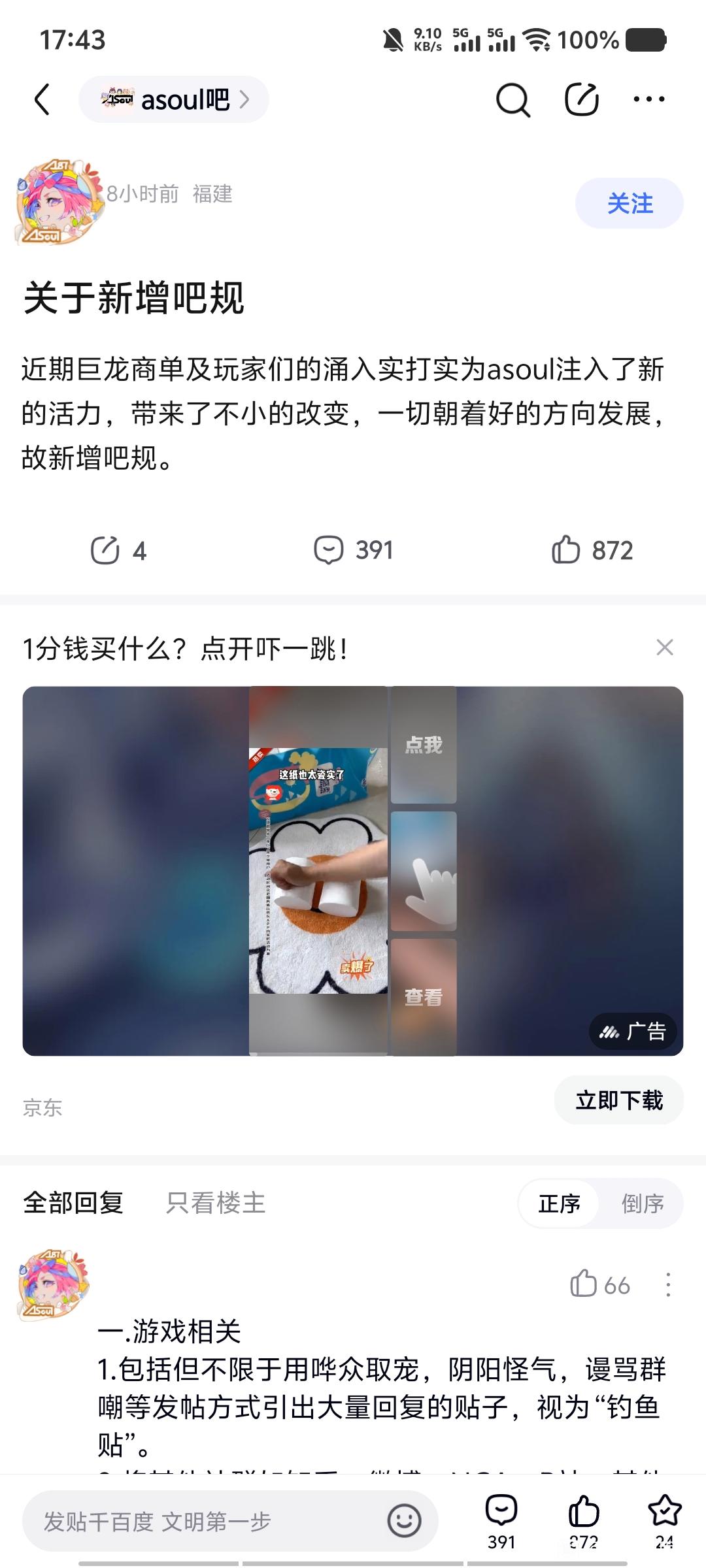Open the asoul吧 forum chip
The height and width of the screenshot is (1568, 706).
coord(174,99)
